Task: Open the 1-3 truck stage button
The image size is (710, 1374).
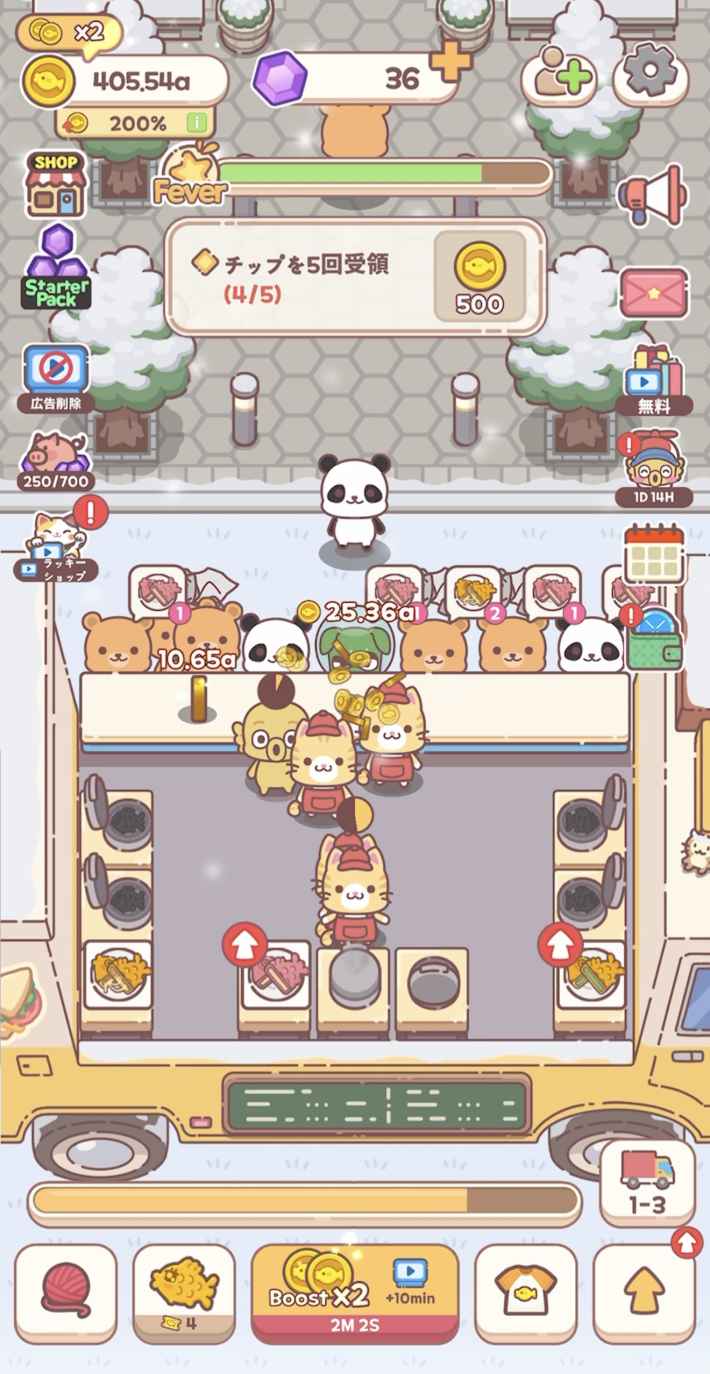Action: click(x=647, y=1182)
